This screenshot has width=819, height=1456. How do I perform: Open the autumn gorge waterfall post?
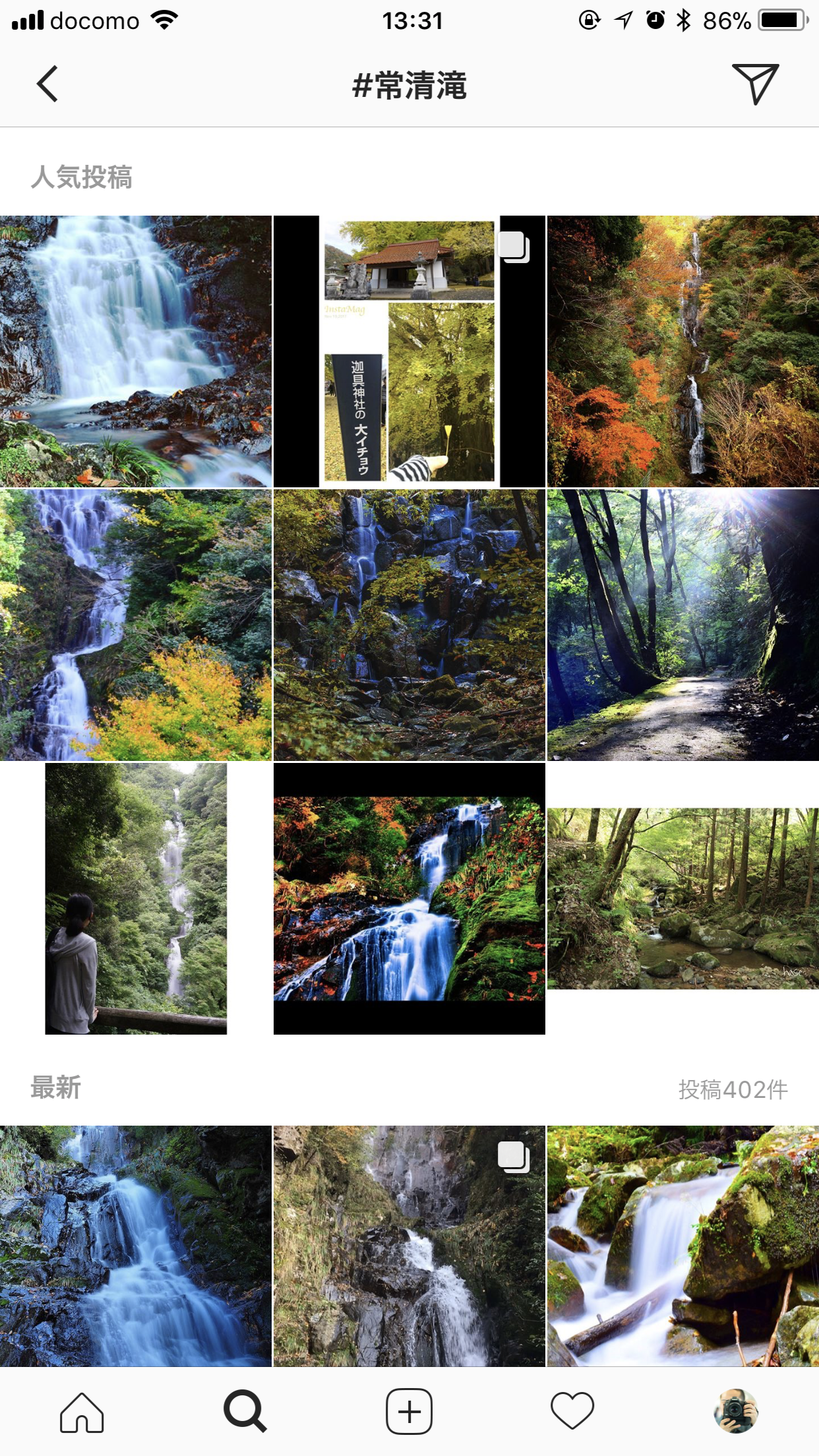coord(683,351)
